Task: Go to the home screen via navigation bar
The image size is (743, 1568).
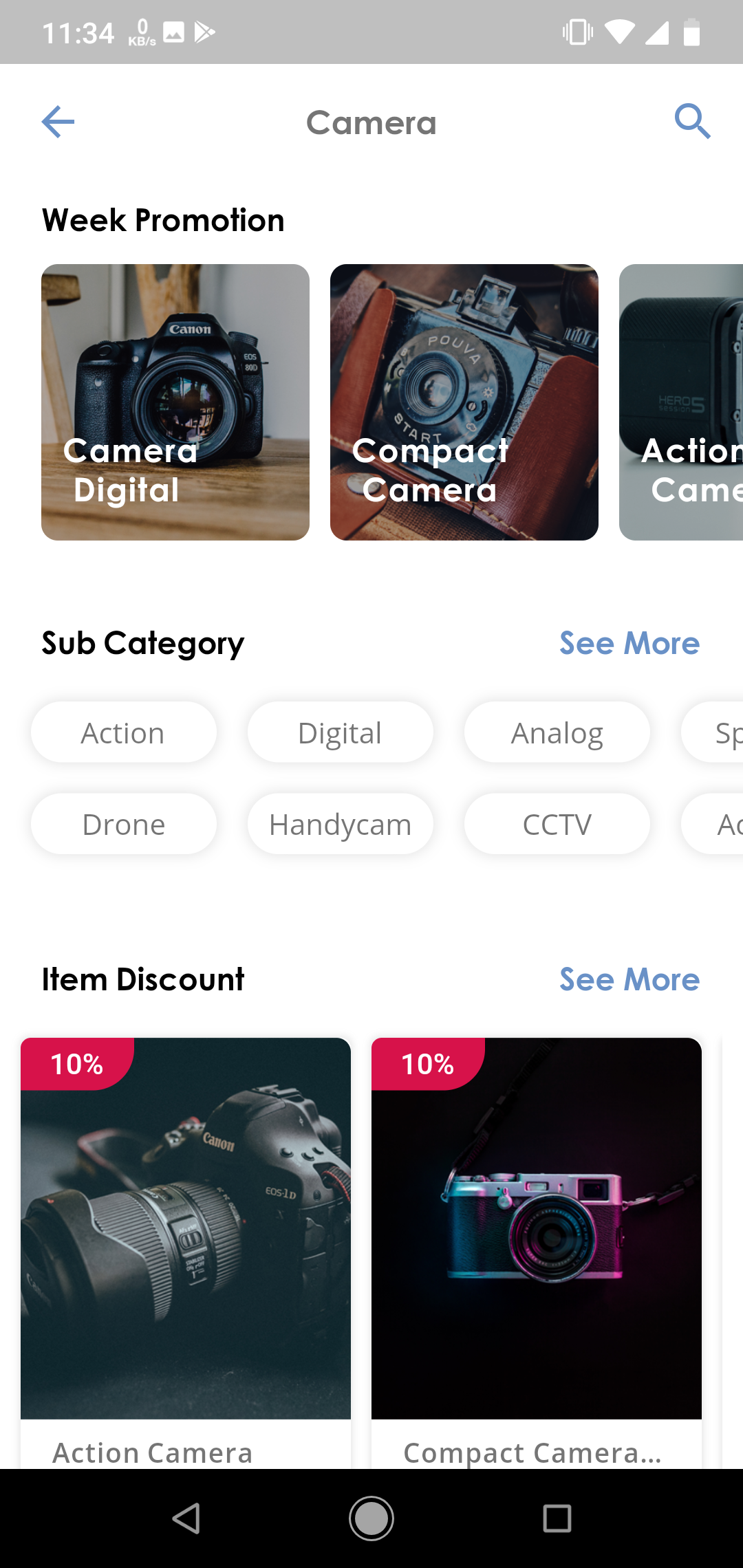Action: coord(371,1518)
